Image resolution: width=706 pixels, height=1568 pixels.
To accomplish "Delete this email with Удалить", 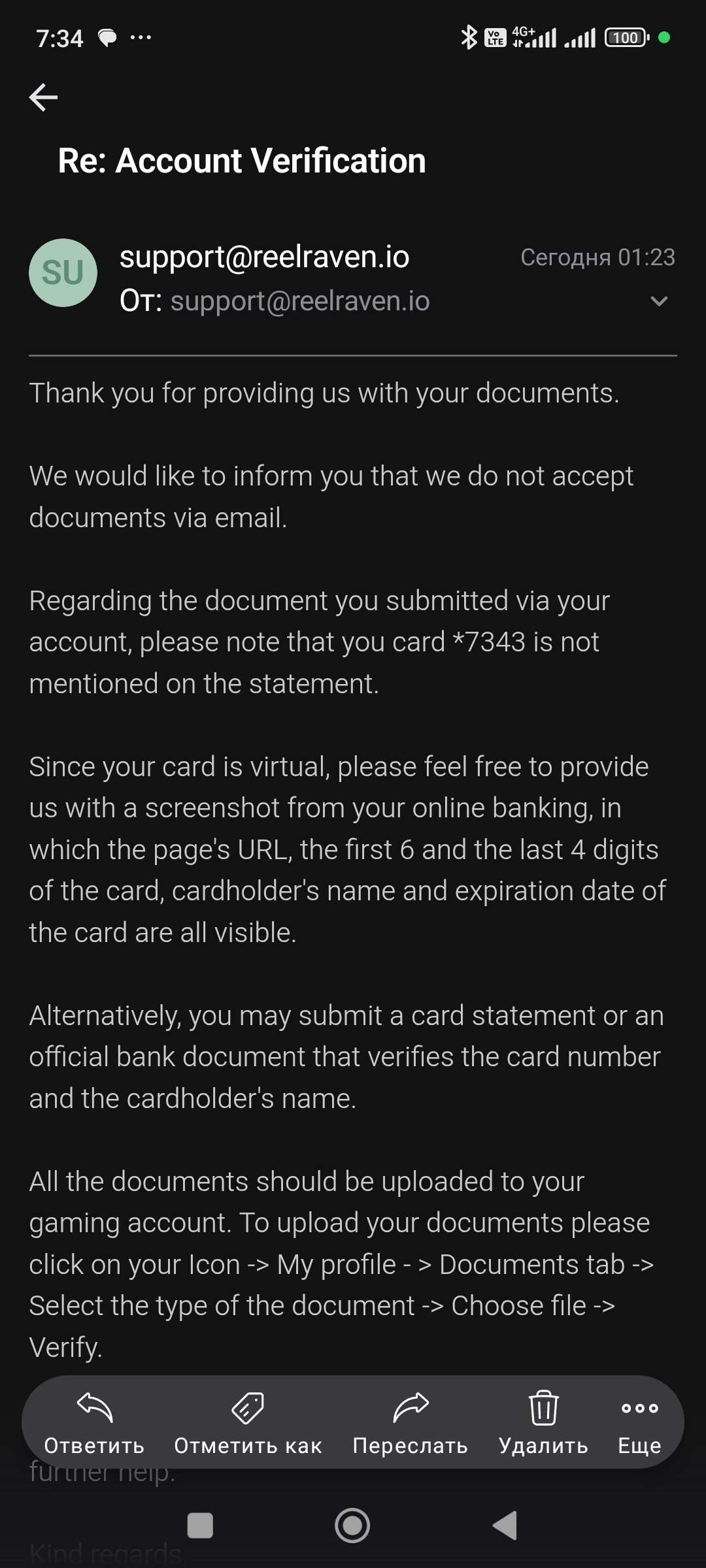I will pos(543,1424).
